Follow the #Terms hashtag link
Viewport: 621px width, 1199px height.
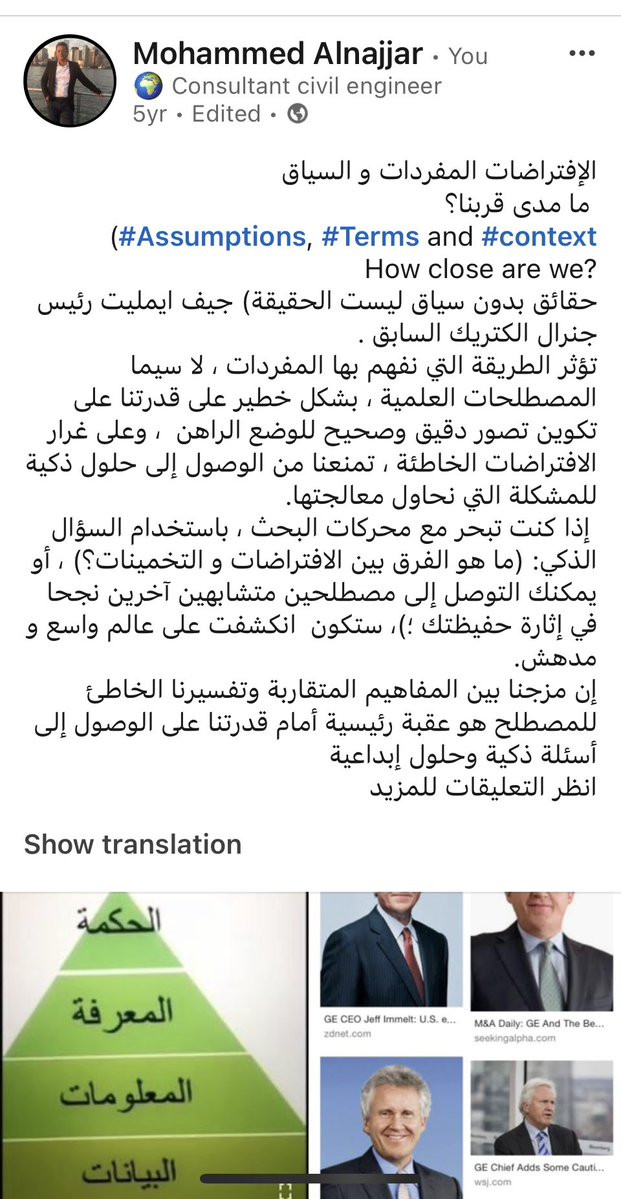[370, 238]
